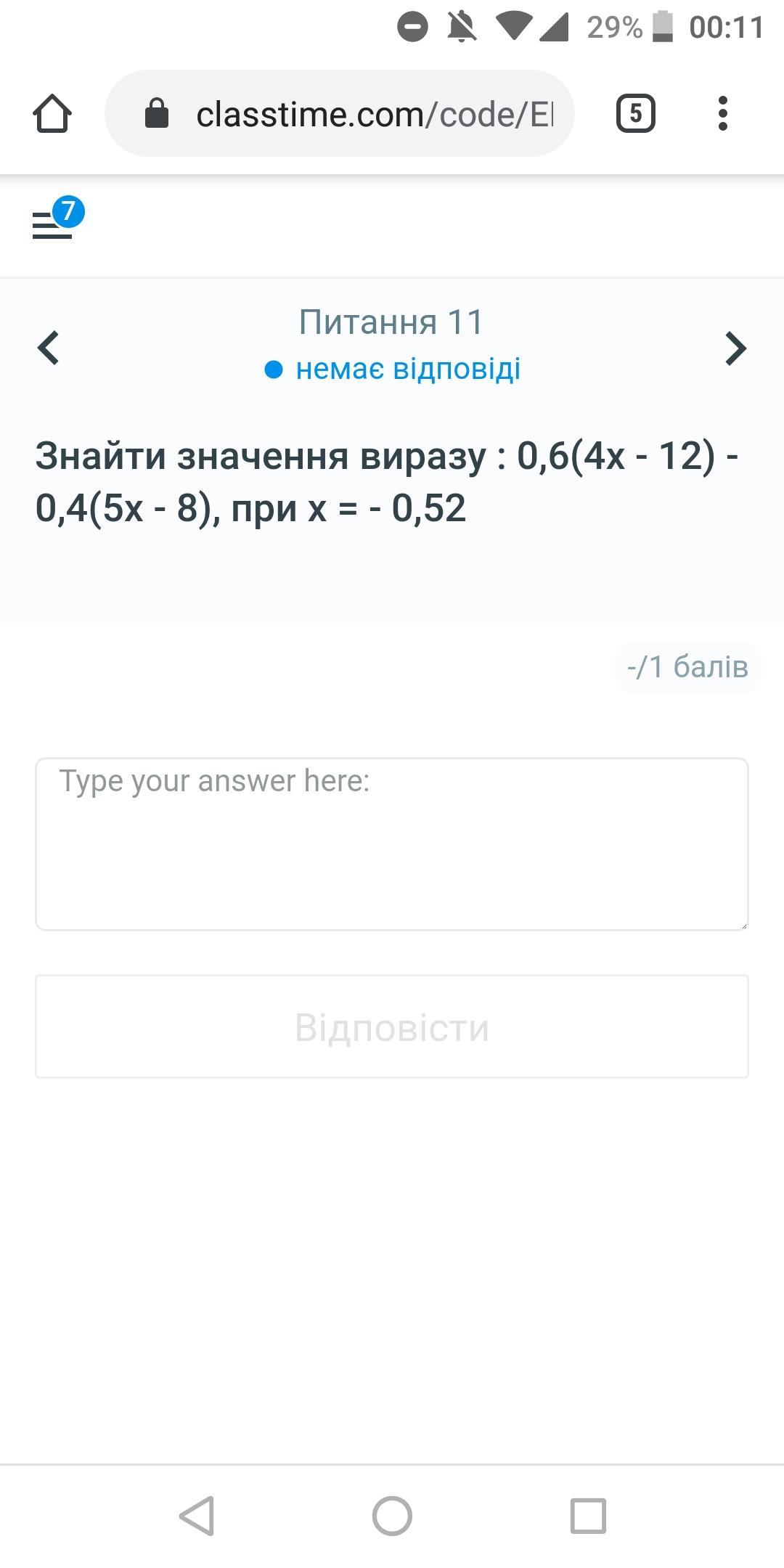Open the question list menu with badge 7
This screenshot has width=784, height=1568.
tap(54, 222)
